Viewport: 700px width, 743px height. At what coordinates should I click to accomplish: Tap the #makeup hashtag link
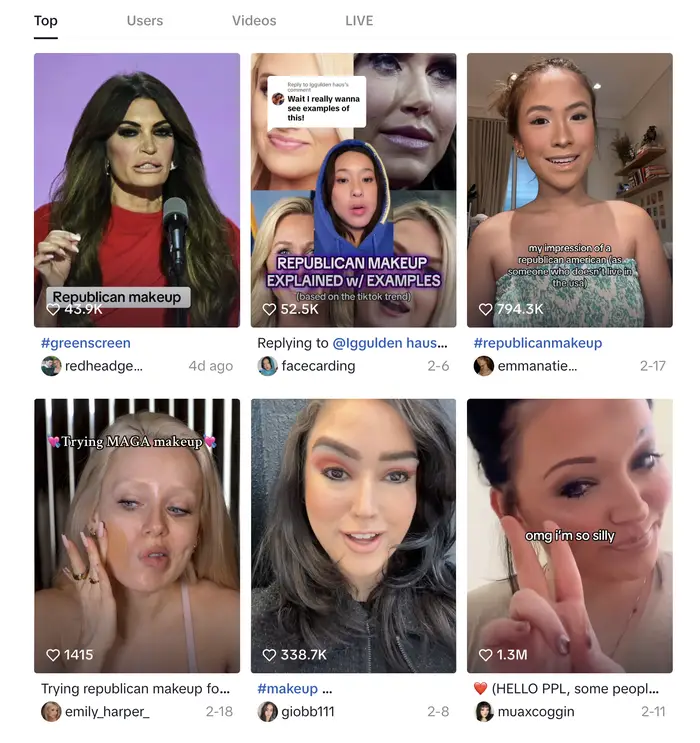pyautogui.click(x=288, y=689)
